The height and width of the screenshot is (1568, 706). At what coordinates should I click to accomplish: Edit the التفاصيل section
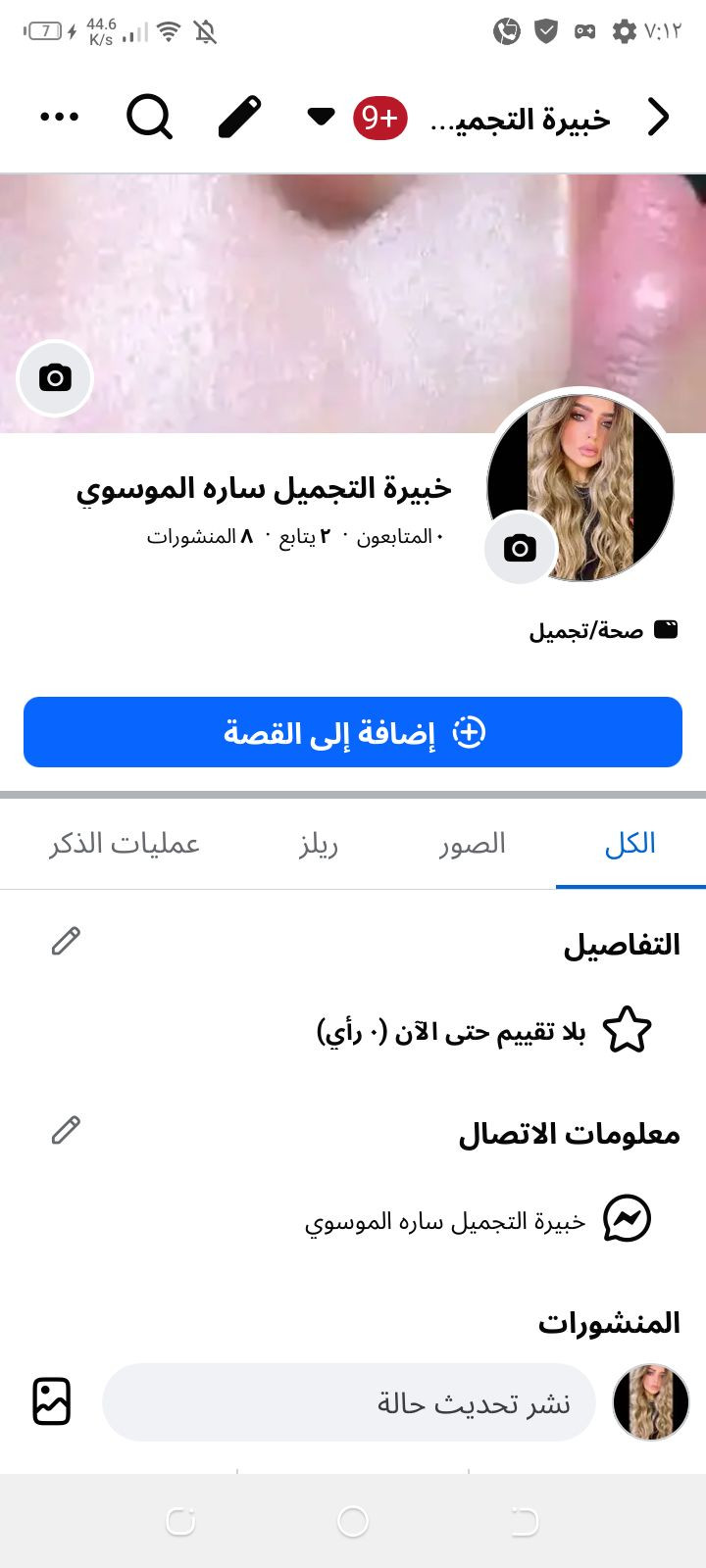point(66,941)
